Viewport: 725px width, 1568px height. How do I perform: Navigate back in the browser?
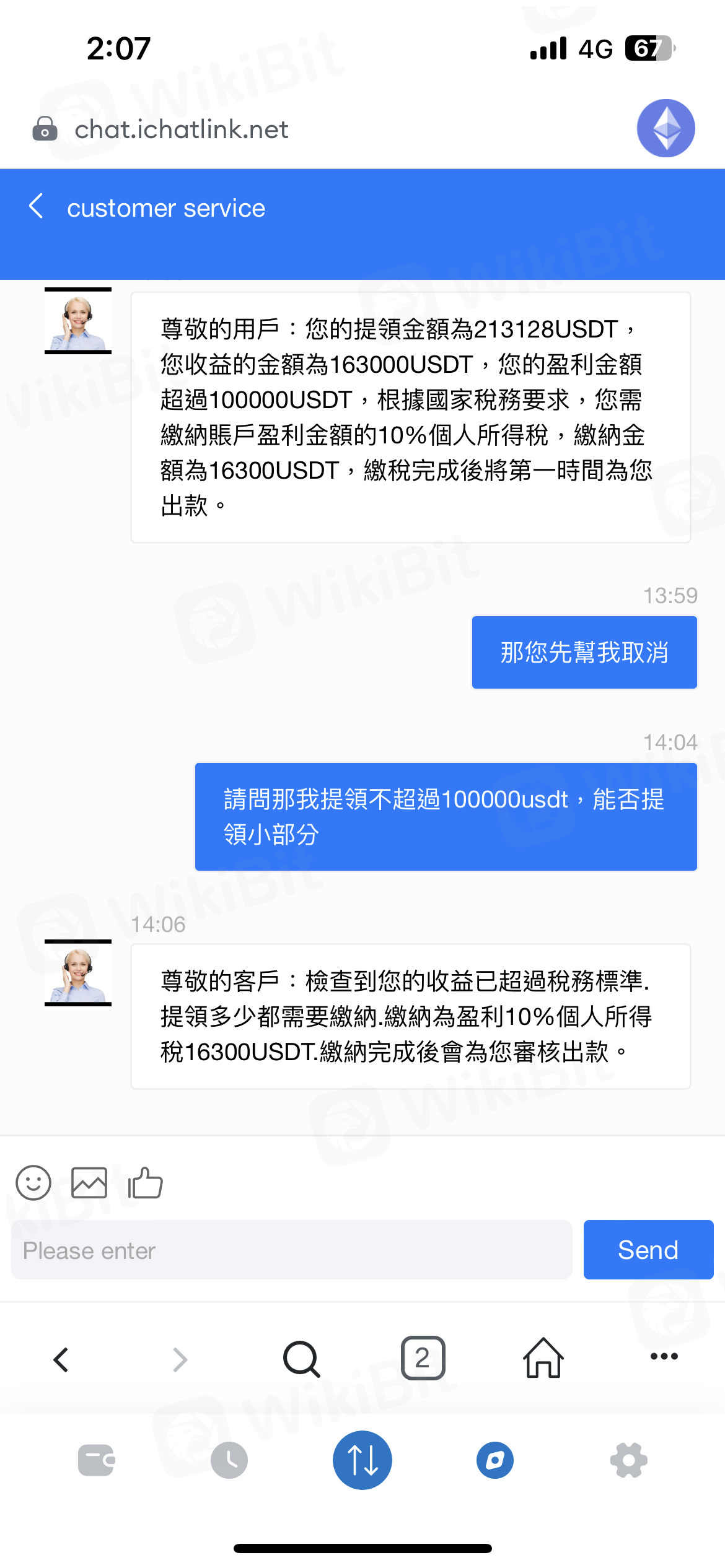pyautogui.click(x=61, y=1359)
